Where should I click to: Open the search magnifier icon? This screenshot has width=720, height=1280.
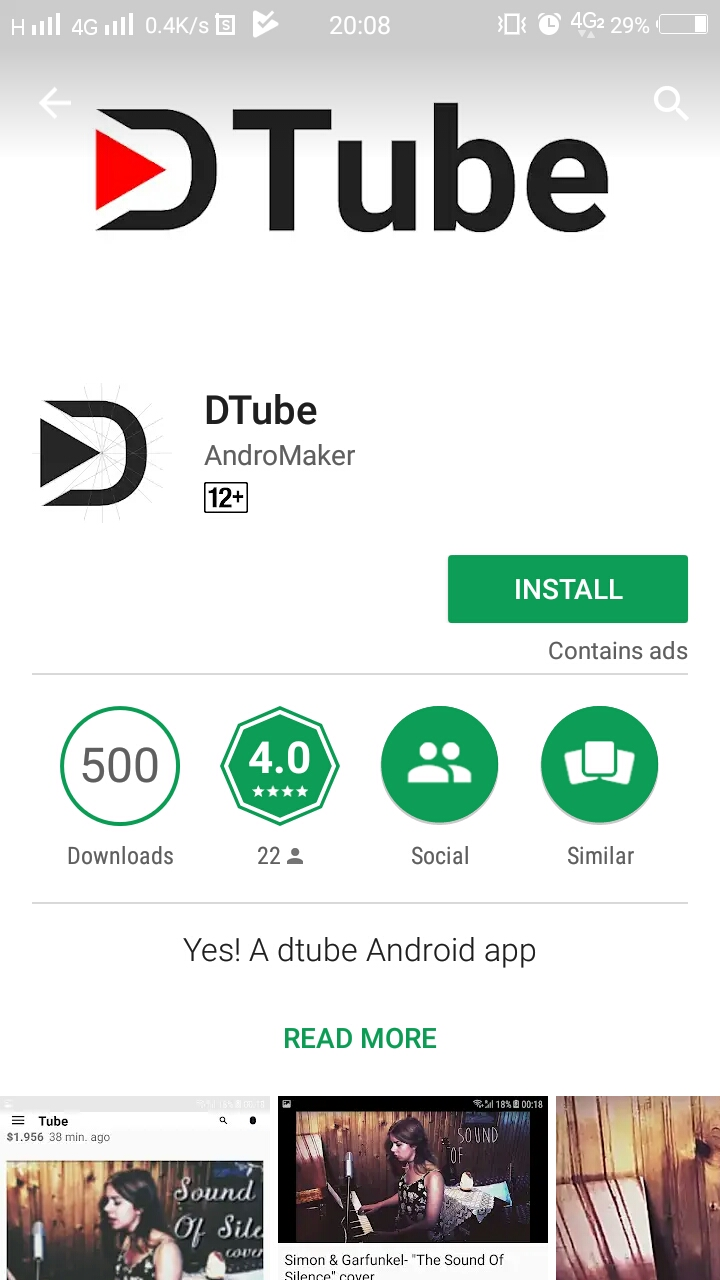pyautogui.click(x=670, y=103)
